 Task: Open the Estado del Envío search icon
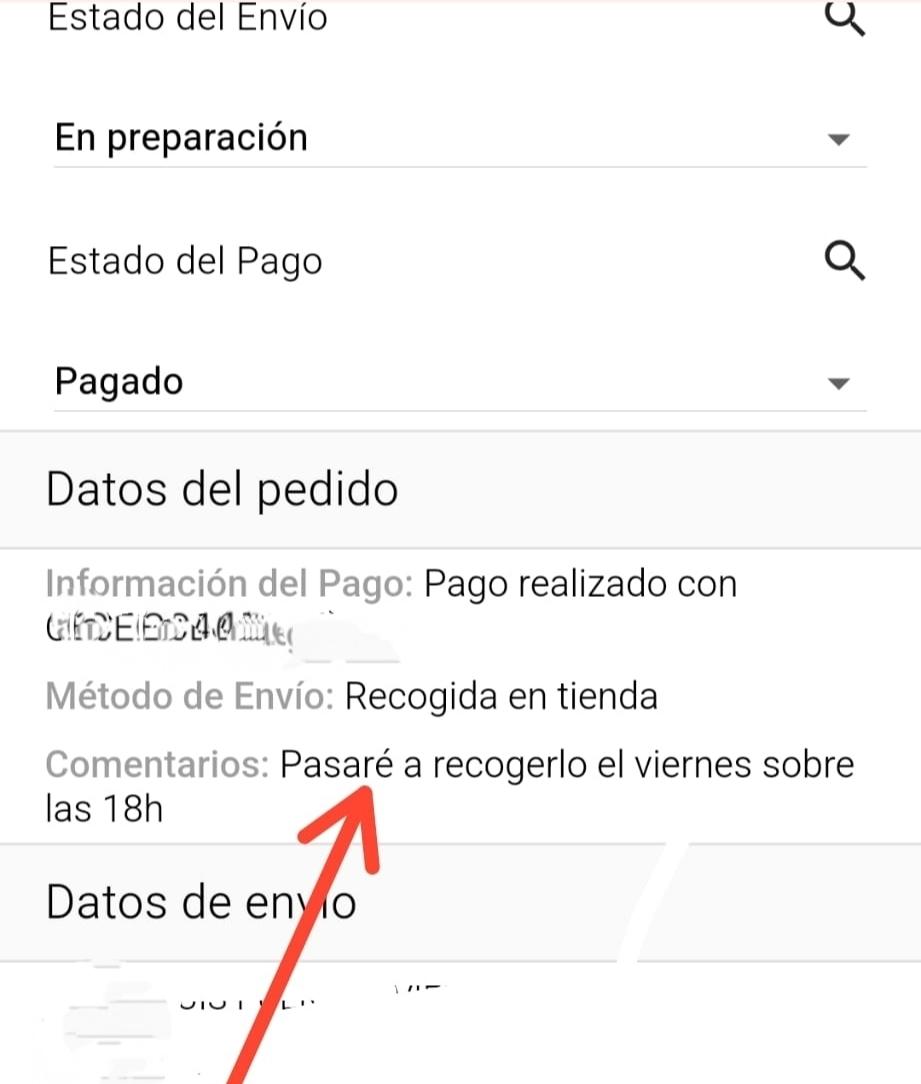point(843,18)
